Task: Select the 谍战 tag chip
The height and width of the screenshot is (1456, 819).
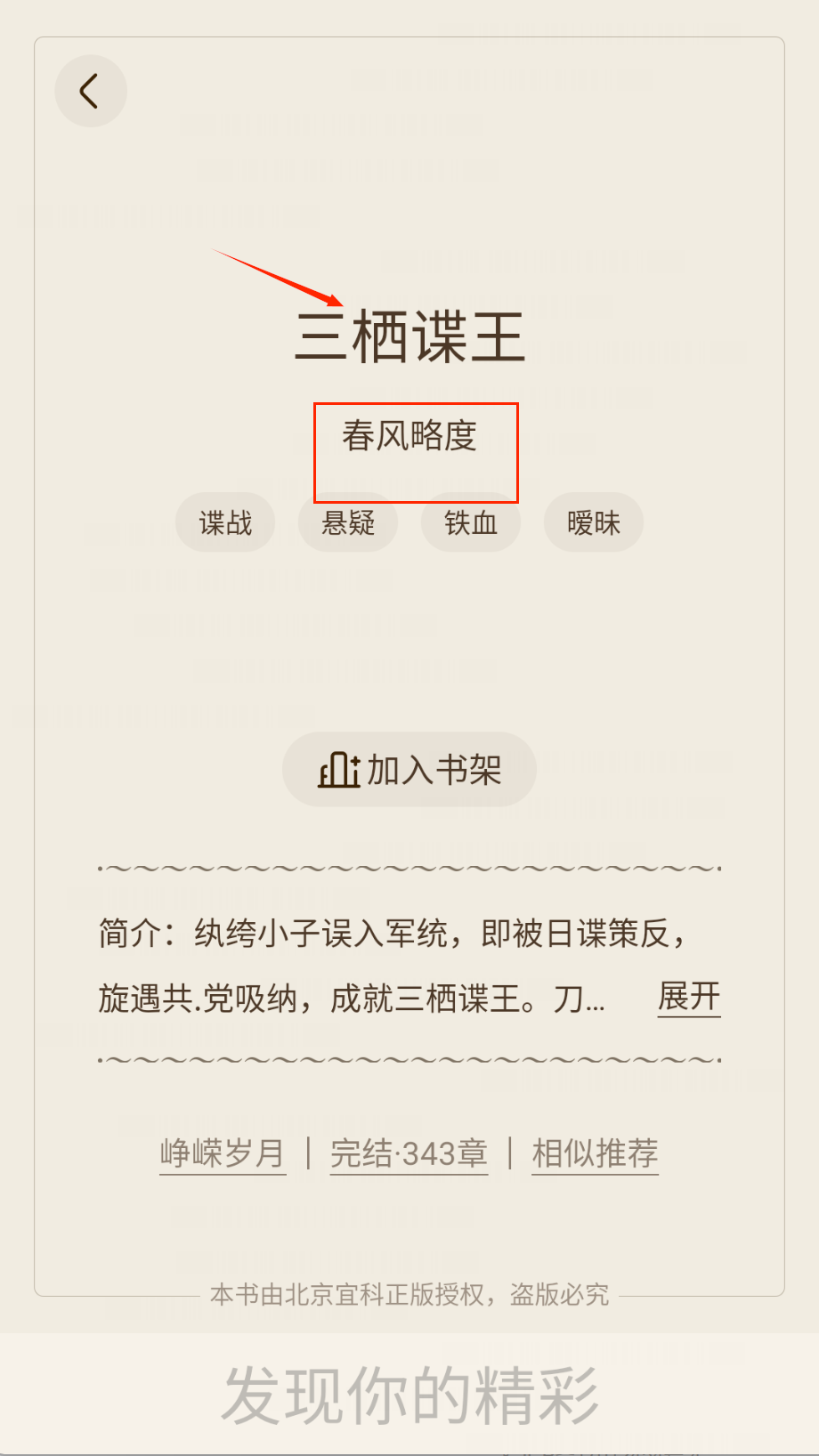Action: (x=225, y=522)
